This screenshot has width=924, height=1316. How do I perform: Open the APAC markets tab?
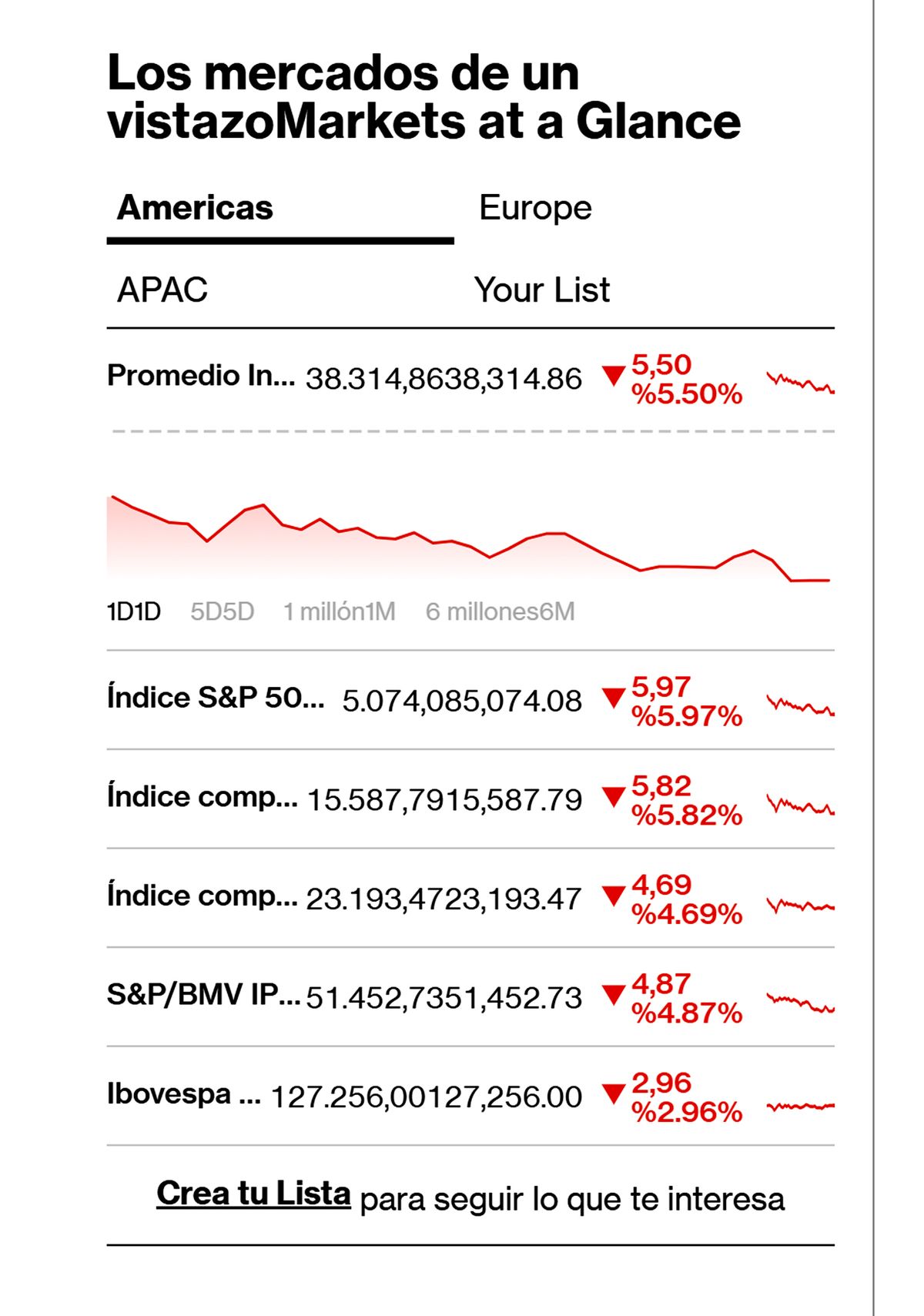point(162,290)
